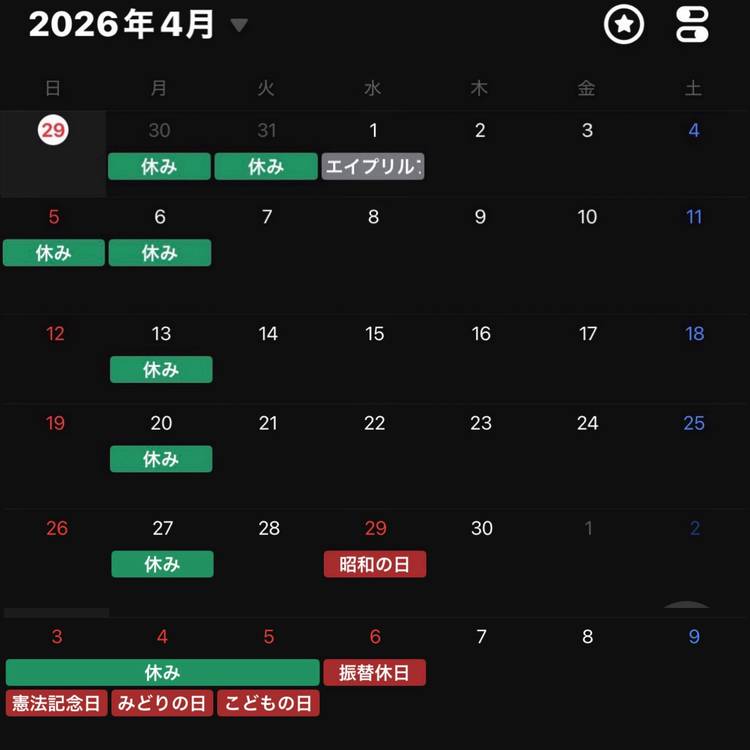Open the 昭和の日 holiday on April 29
750x750 pixels.
tap(374, 564)
